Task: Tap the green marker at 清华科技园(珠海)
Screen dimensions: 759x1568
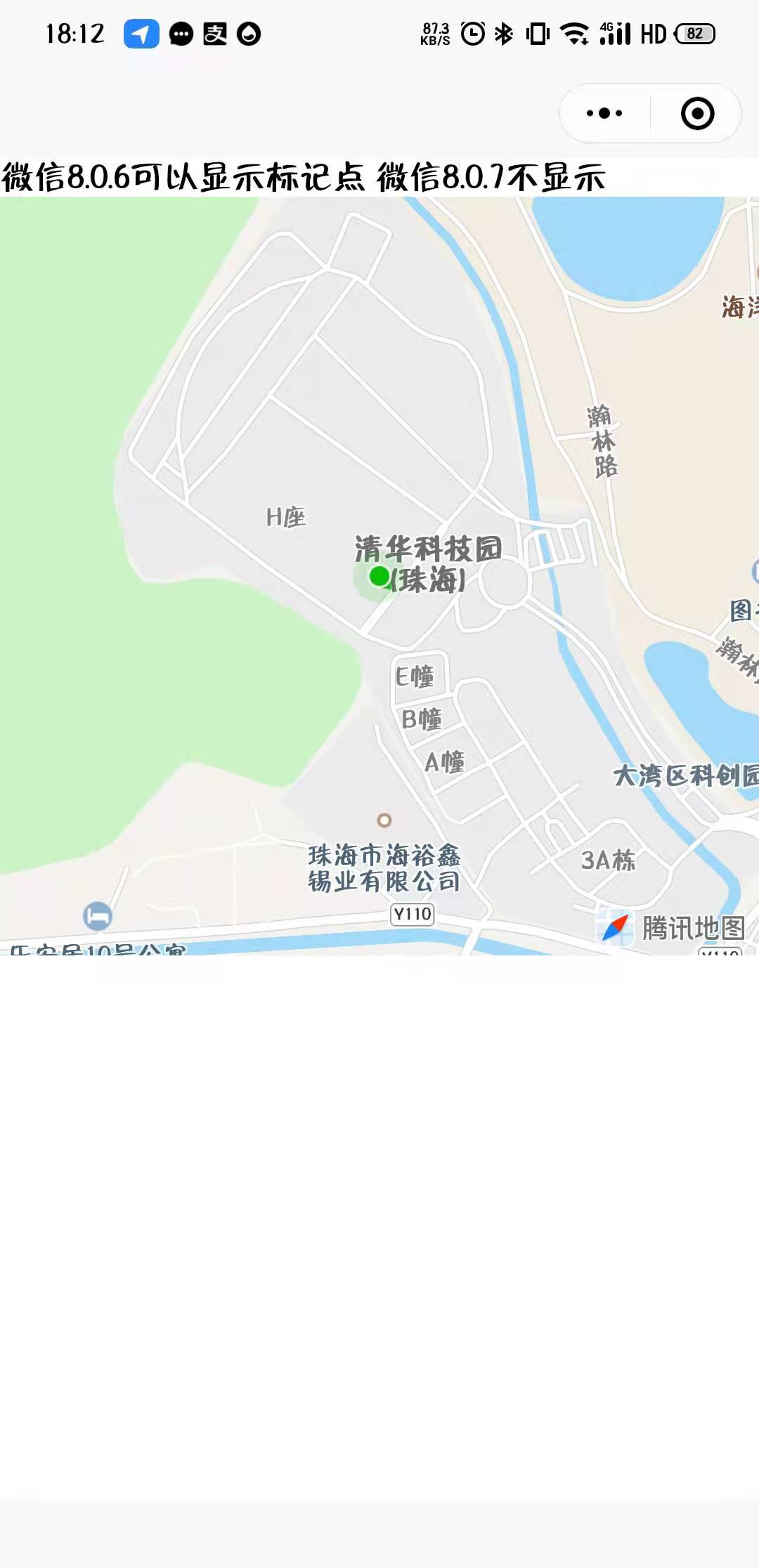Action: pos(379,576)
